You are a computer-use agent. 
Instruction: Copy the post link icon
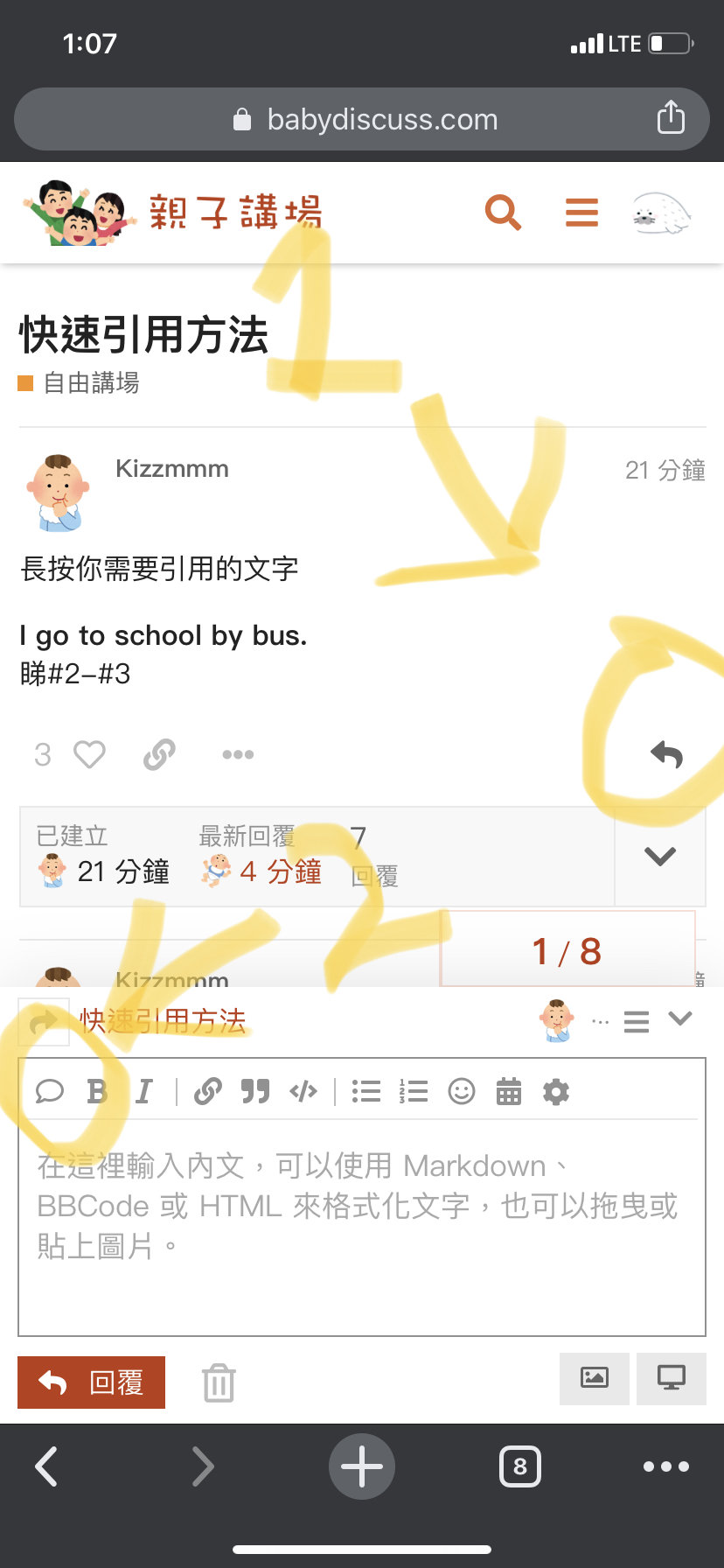[x=159, y=754]
